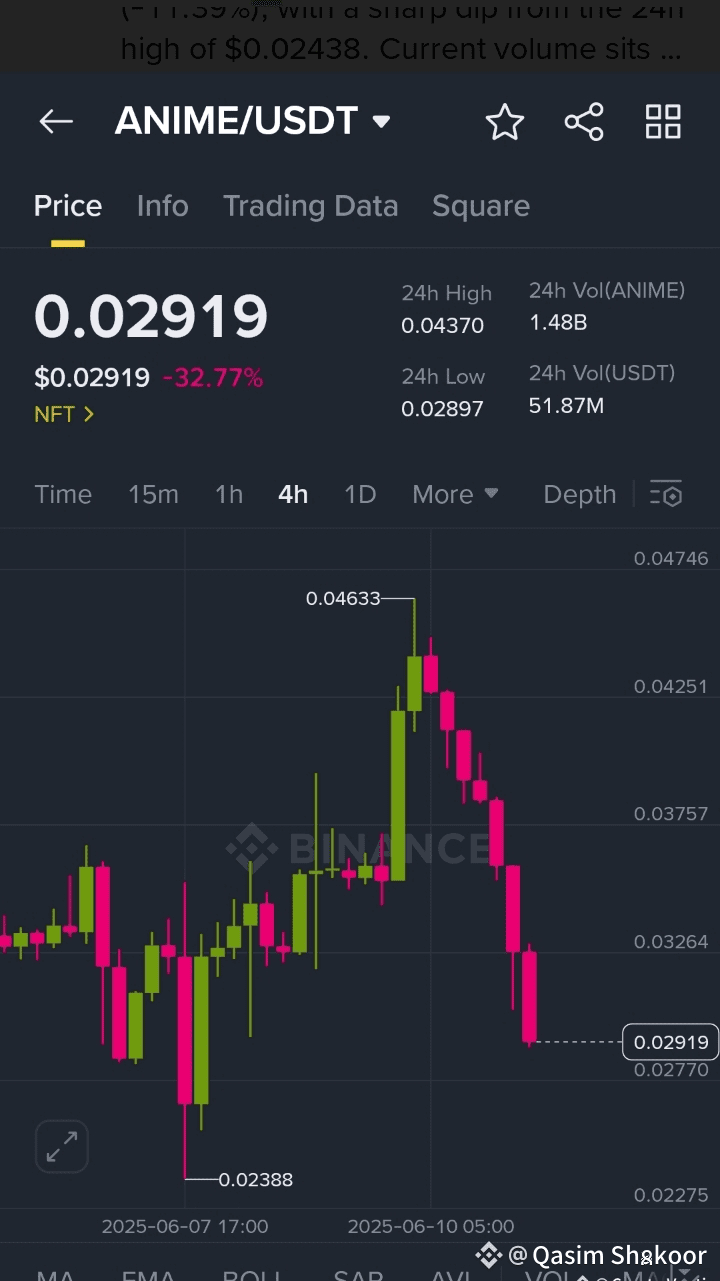Open the ANIME/USDT pair dropdown
Screen dimensions: 720x1281
click(x=381, y=122)
